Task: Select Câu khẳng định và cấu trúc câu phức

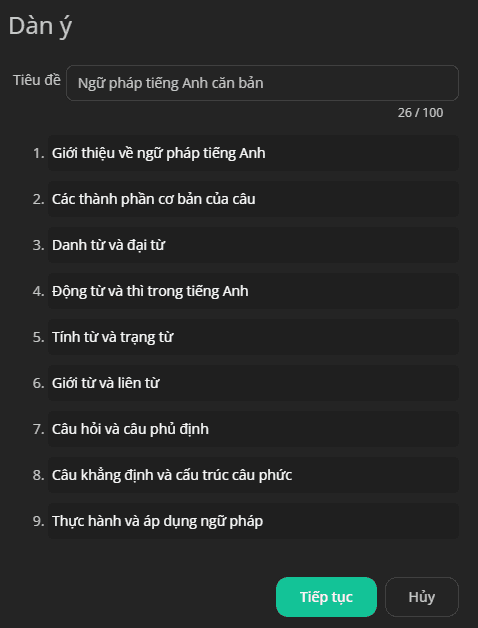Action: click(253, 475)
